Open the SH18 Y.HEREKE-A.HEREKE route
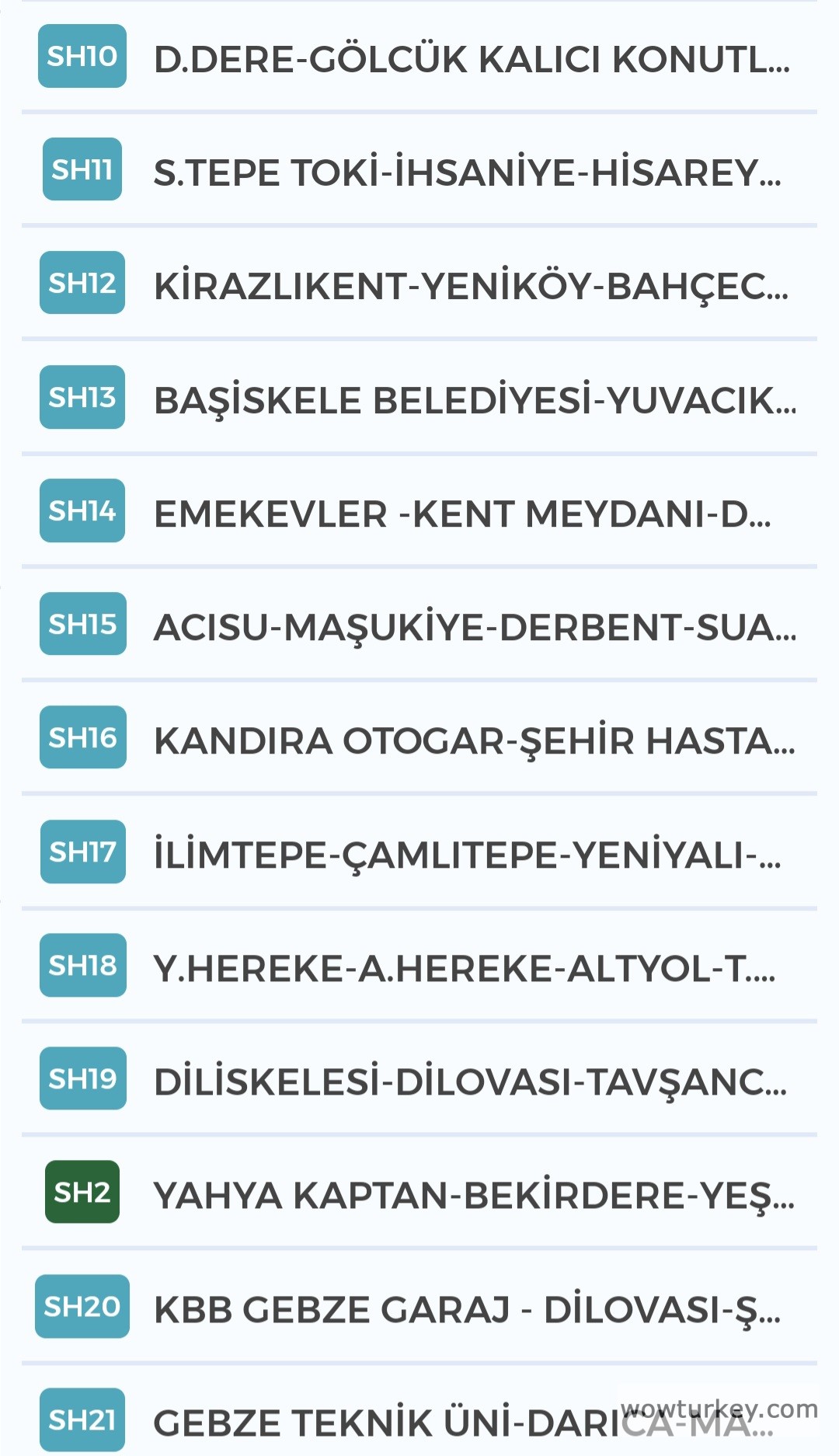This screenshot has width=839, height=1456. coord(419,967)
